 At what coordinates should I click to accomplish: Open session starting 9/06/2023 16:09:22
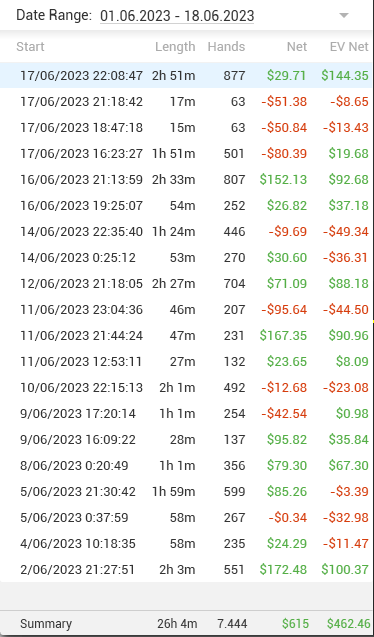tap(187, 439)
